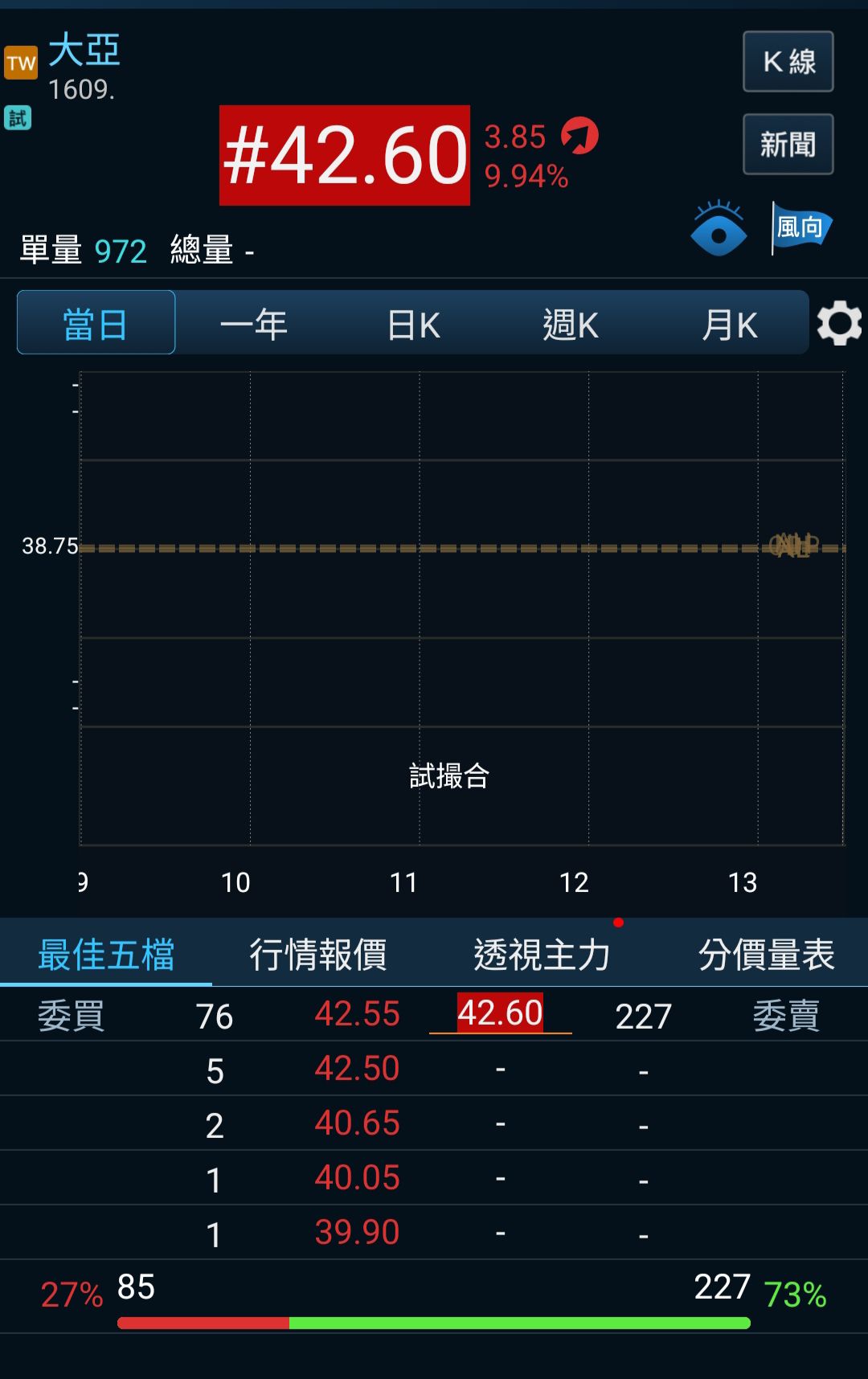
Task: Open chart settings via the gear icon
Action: (x=837, y=324)
